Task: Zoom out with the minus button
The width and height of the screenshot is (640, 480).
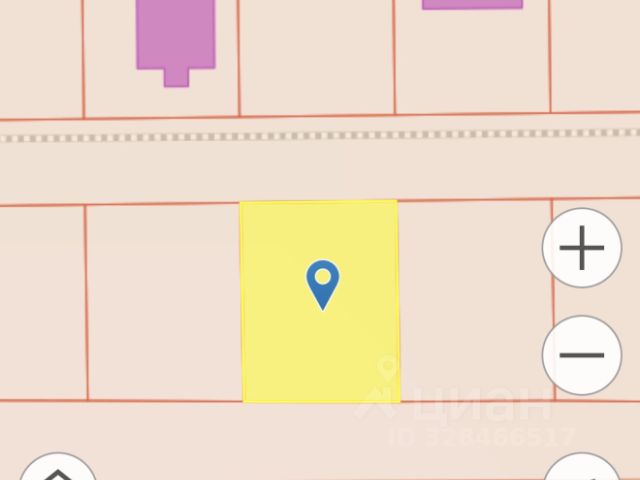Action: (582, 355)
